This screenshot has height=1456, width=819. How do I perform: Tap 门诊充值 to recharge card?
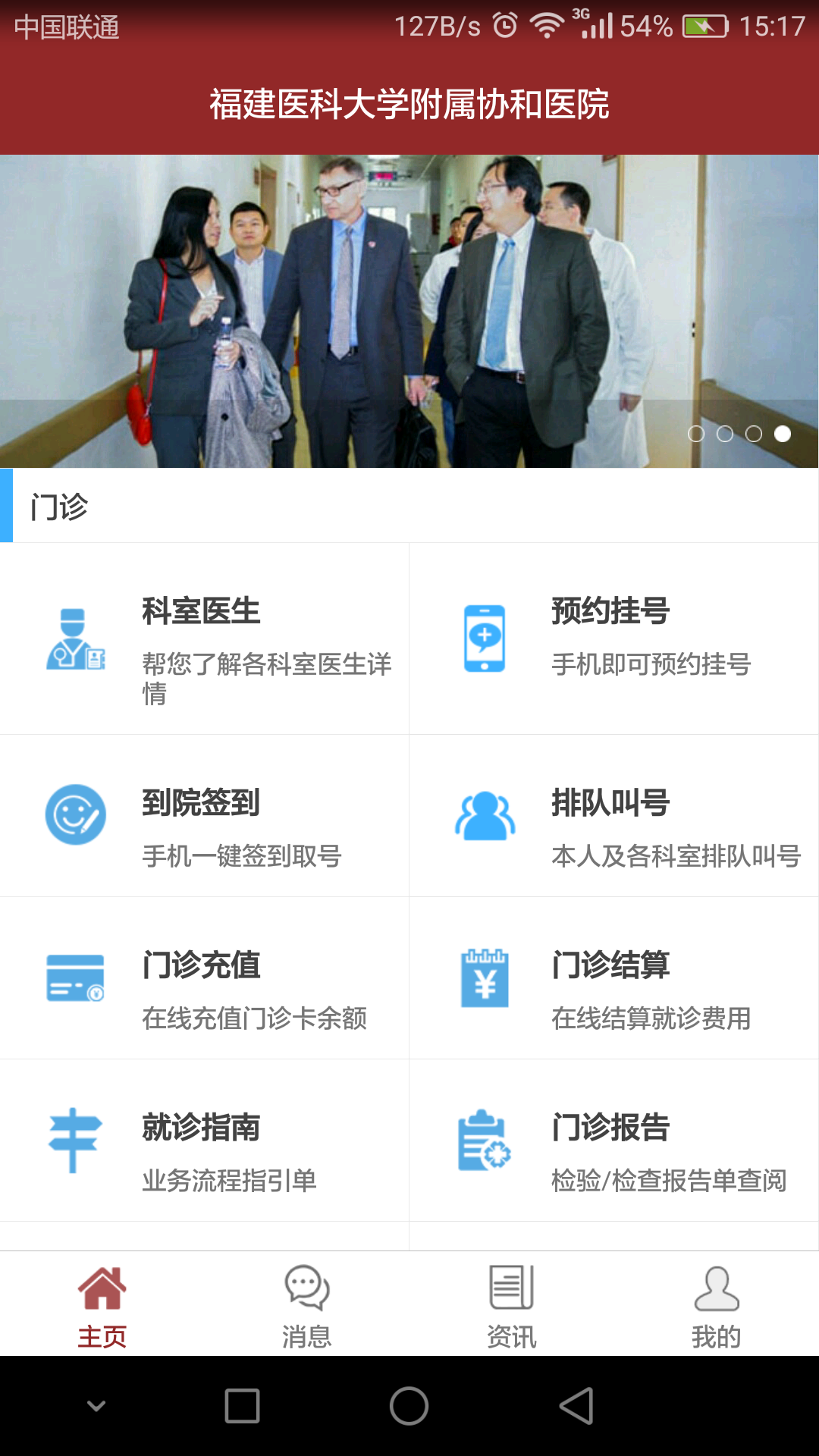pyautogui.click(x=205, y=978)
